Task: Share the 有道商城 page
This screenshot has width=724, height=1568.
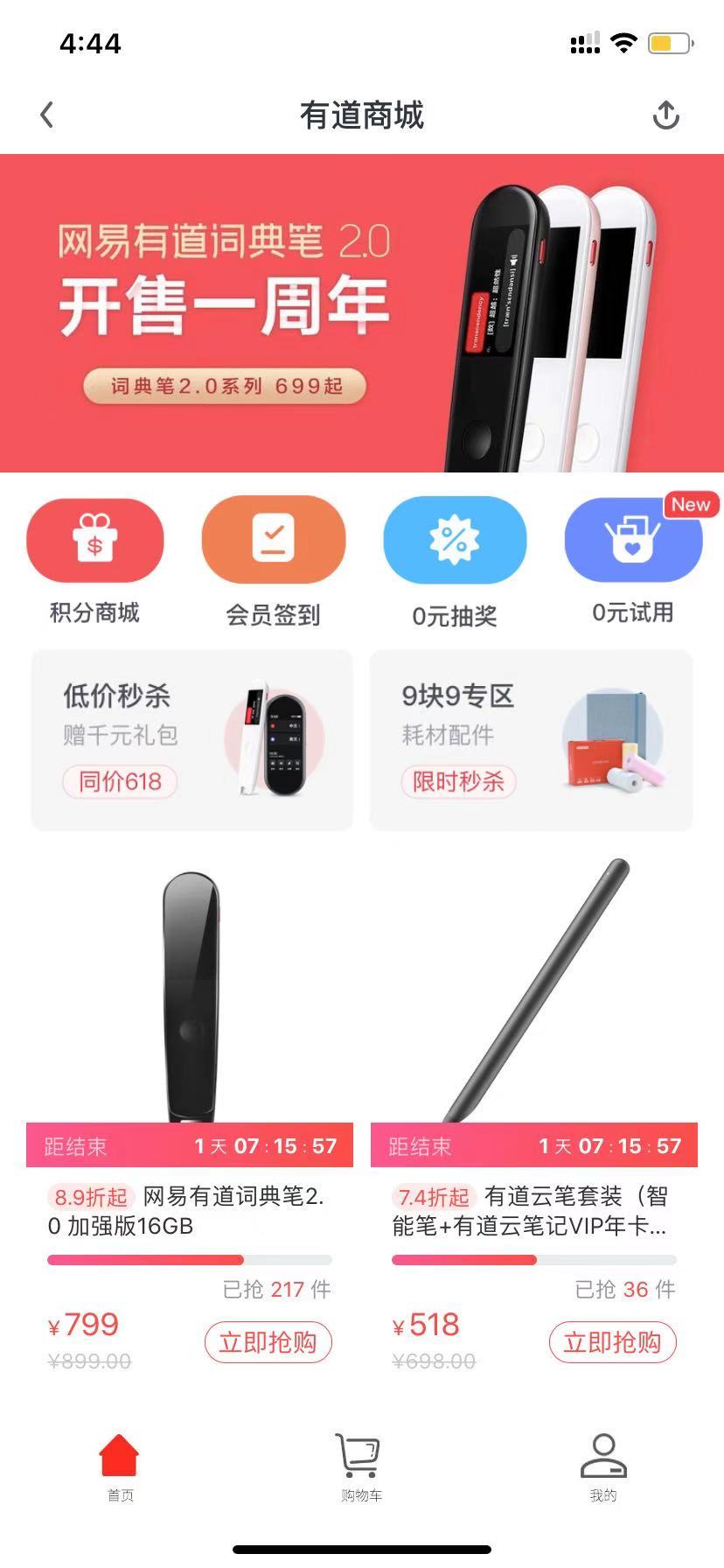Action: (x=666, y=115)
